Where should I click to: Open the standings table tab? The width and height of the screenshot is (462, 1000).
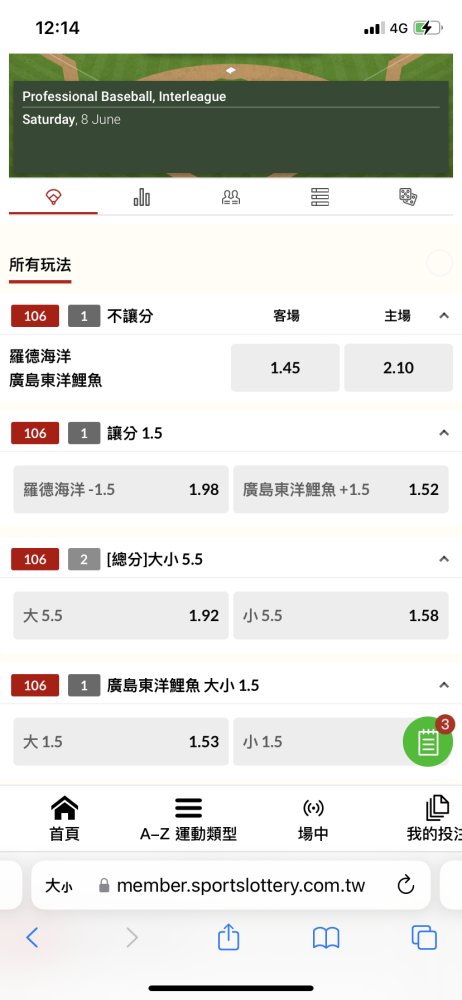(x=320, y=197)
